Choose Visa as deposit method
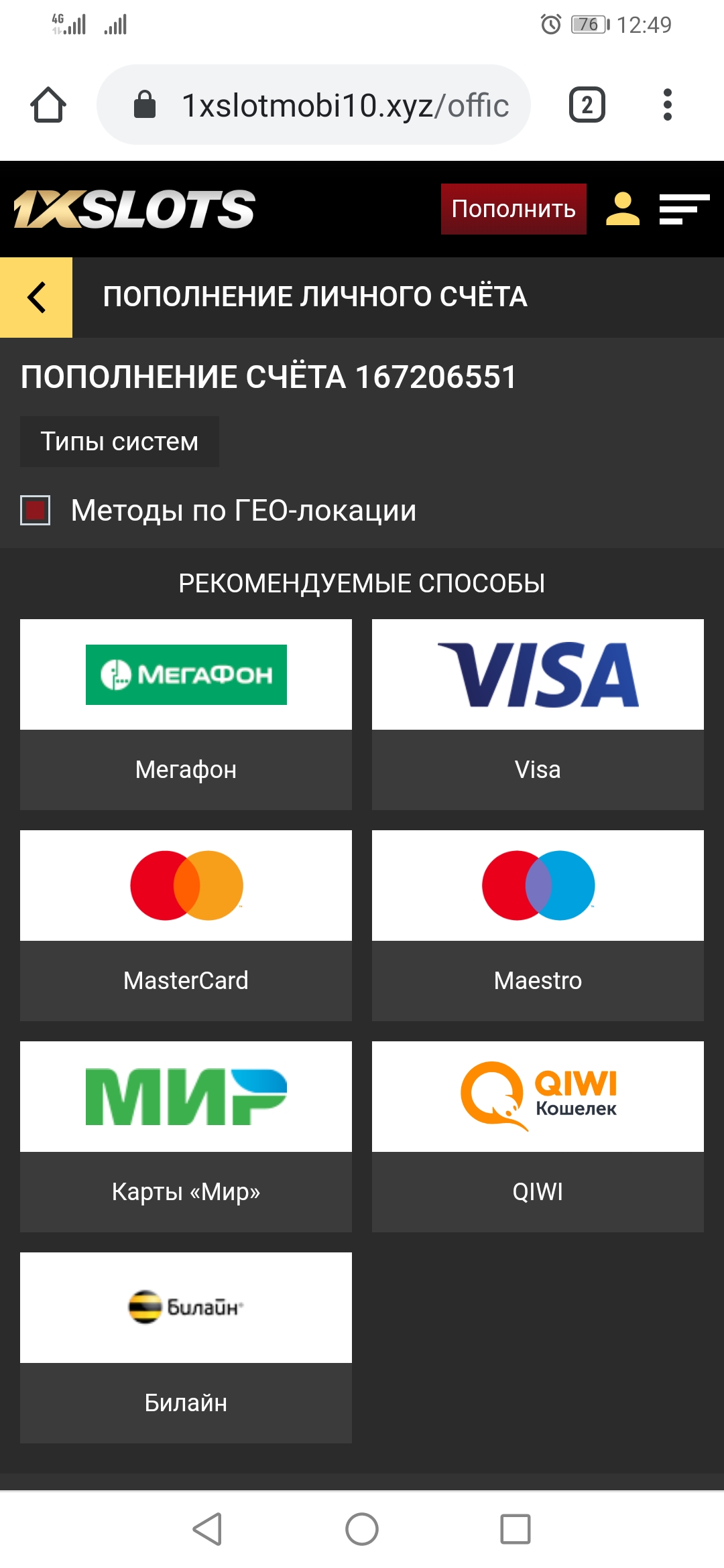The image size is (724, 1568). (538, 714)
